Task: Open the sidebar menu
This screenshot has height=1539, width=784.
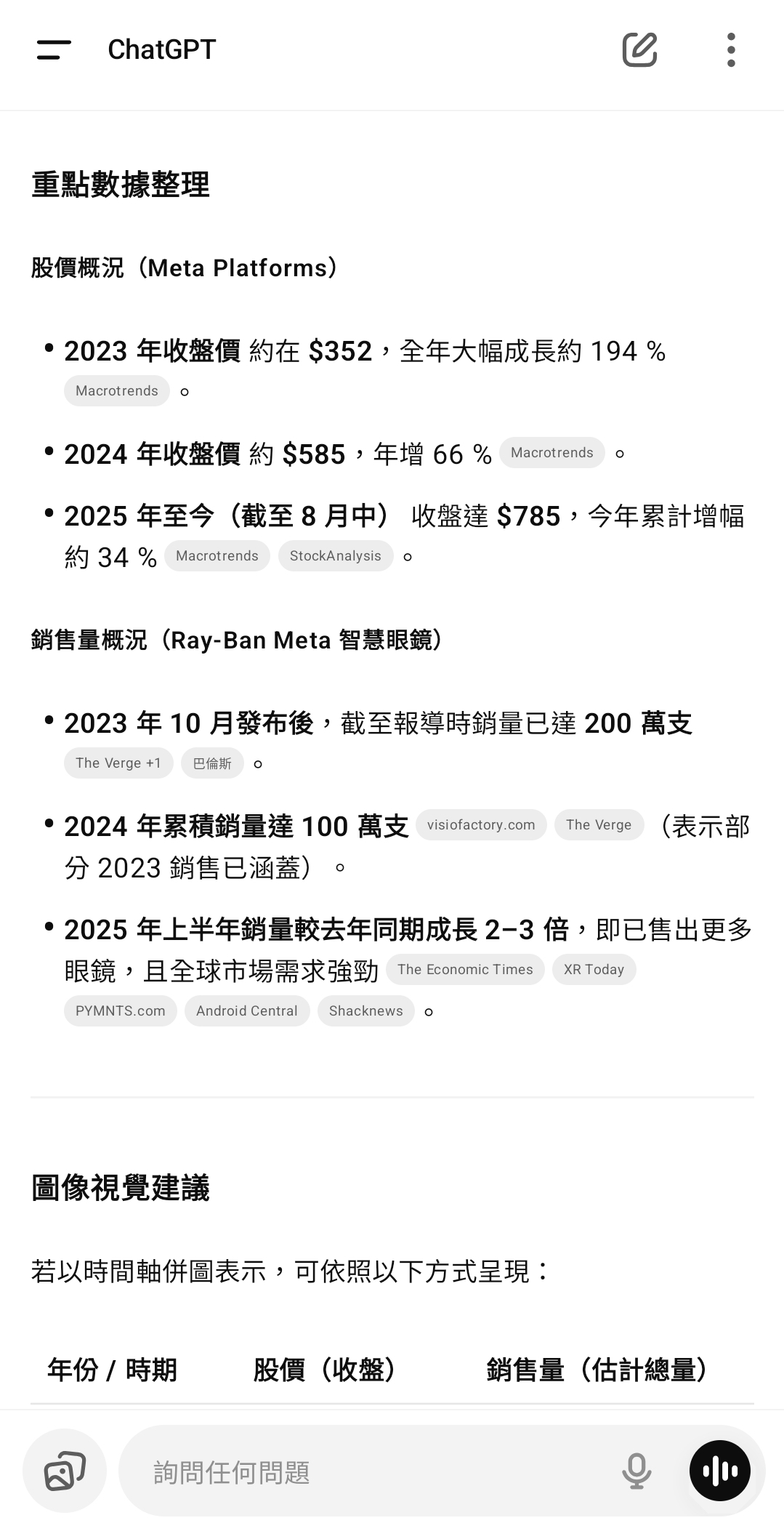Action: point(54,50)
